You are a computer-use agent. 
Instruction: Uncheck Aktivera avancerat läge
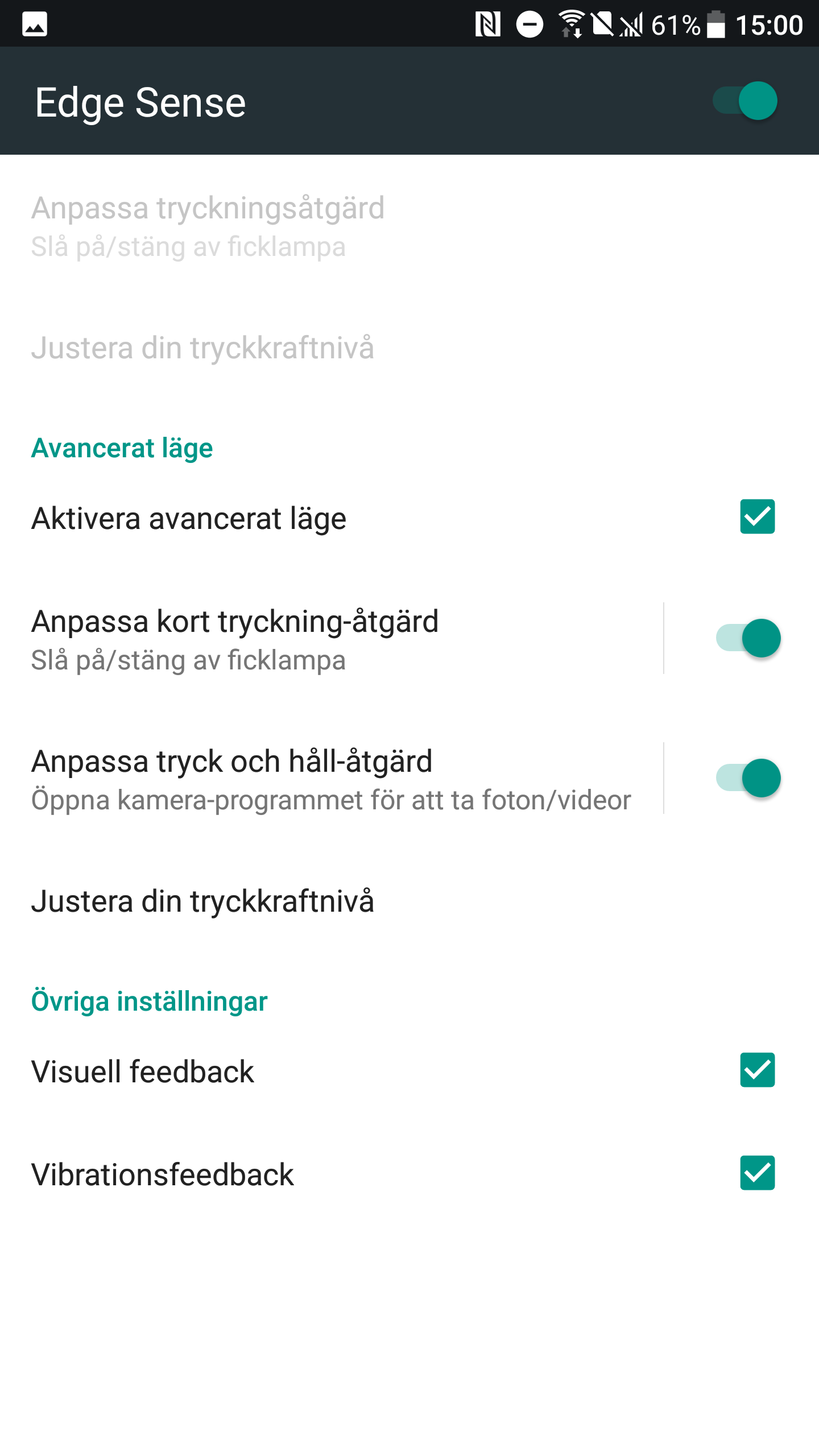coord(757,517)
